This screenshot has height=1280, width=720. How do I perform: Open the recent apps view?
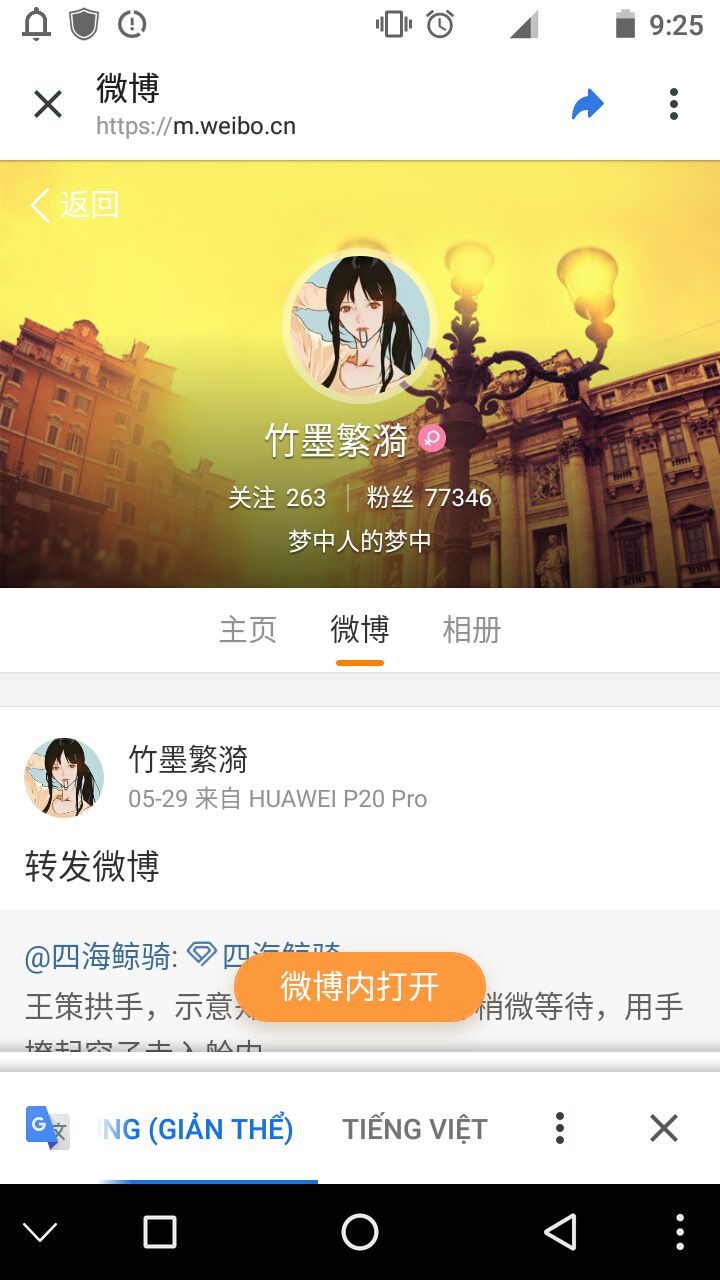click(160, 1232)
